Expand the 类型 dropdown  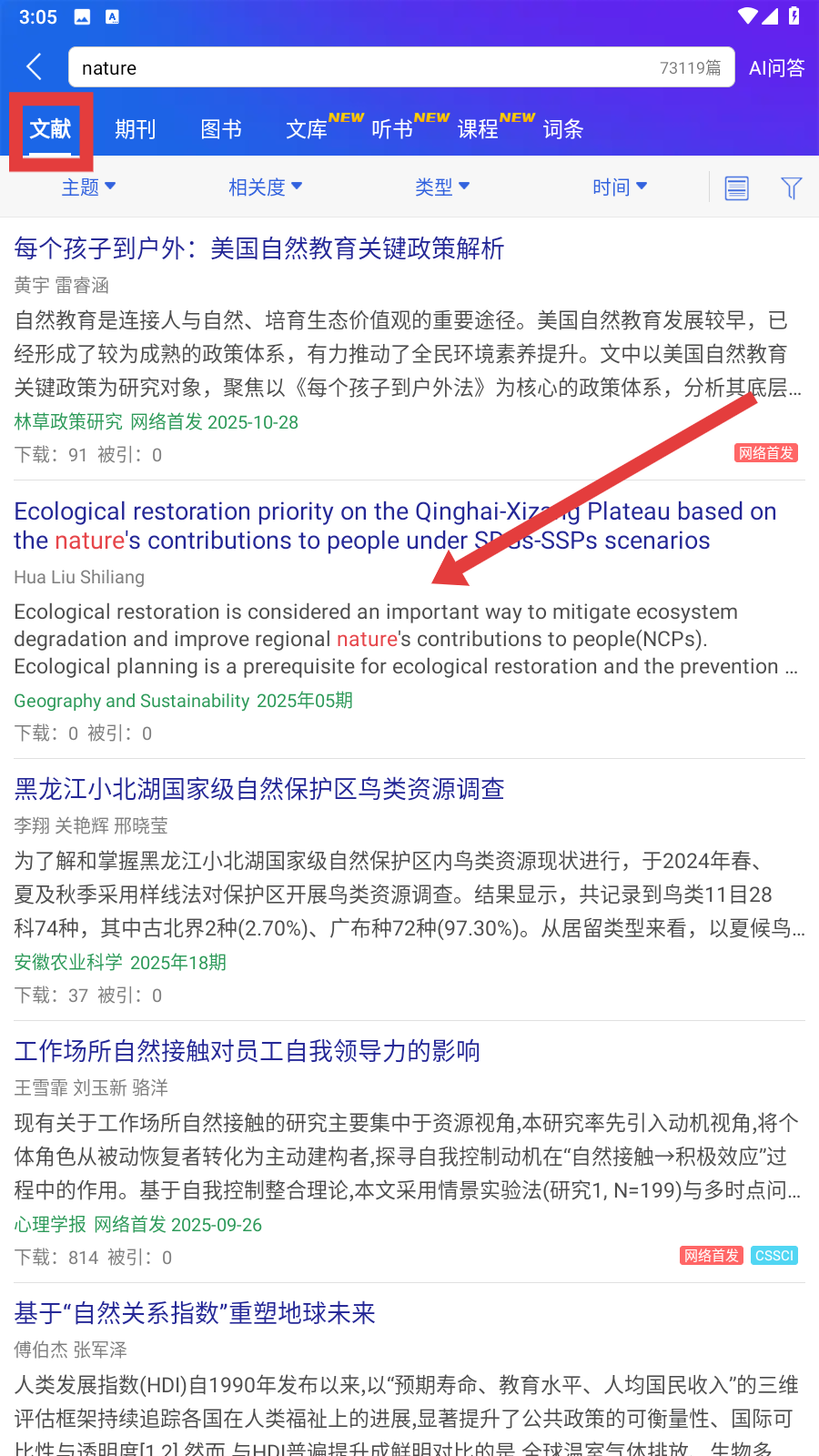[442, 187]
